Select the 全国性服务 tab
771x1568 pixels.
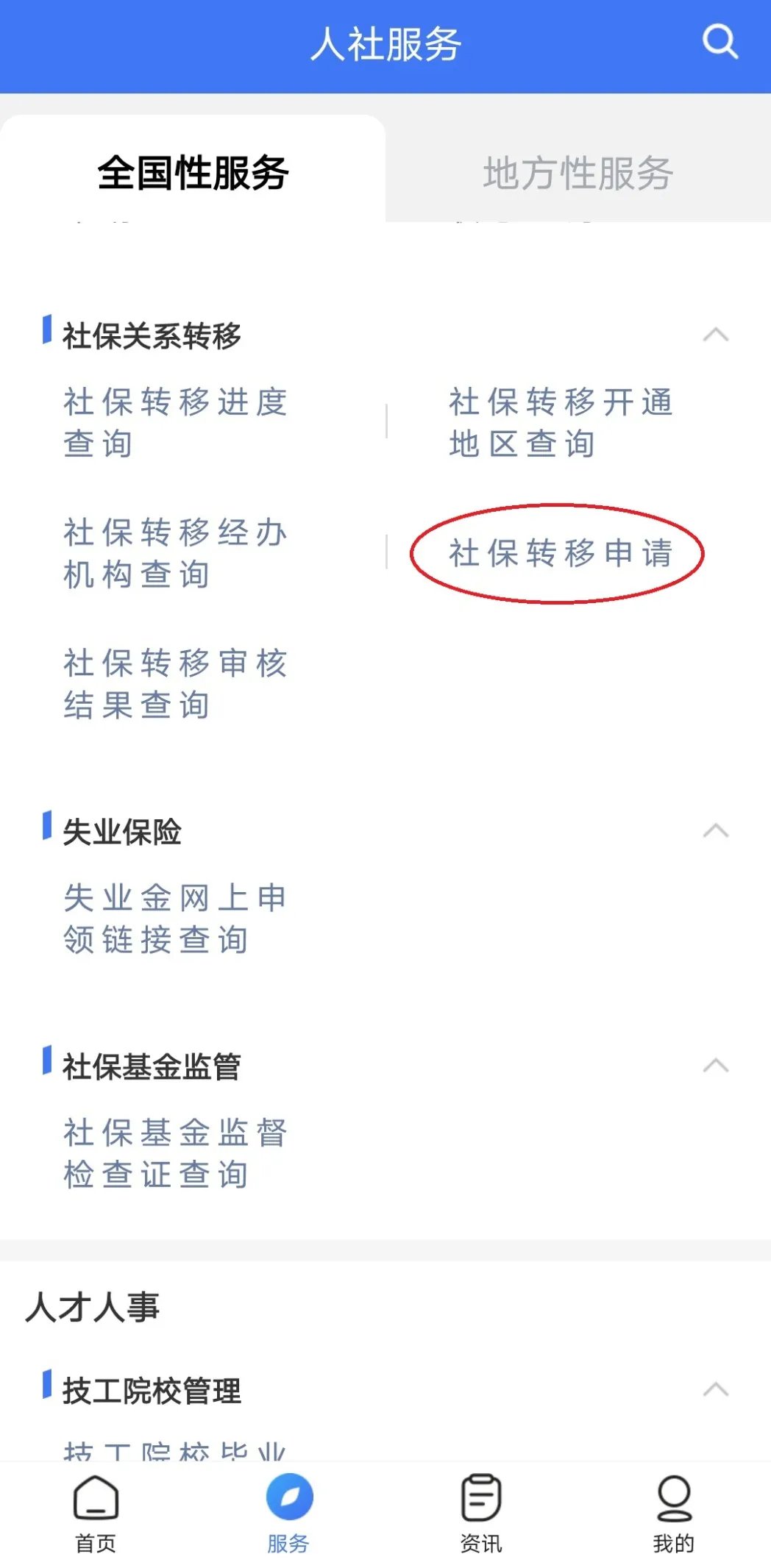click(x=193, y=174)
